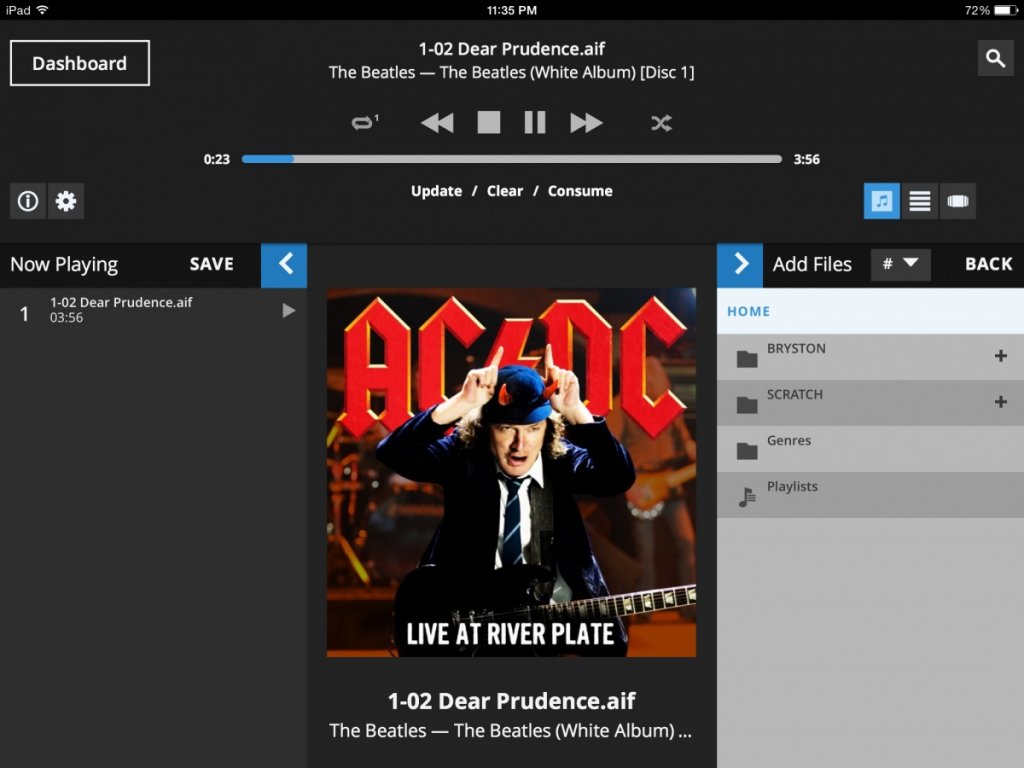Open the info icon
Viewport: 1024px width, 768px height.
pos(28,201)
